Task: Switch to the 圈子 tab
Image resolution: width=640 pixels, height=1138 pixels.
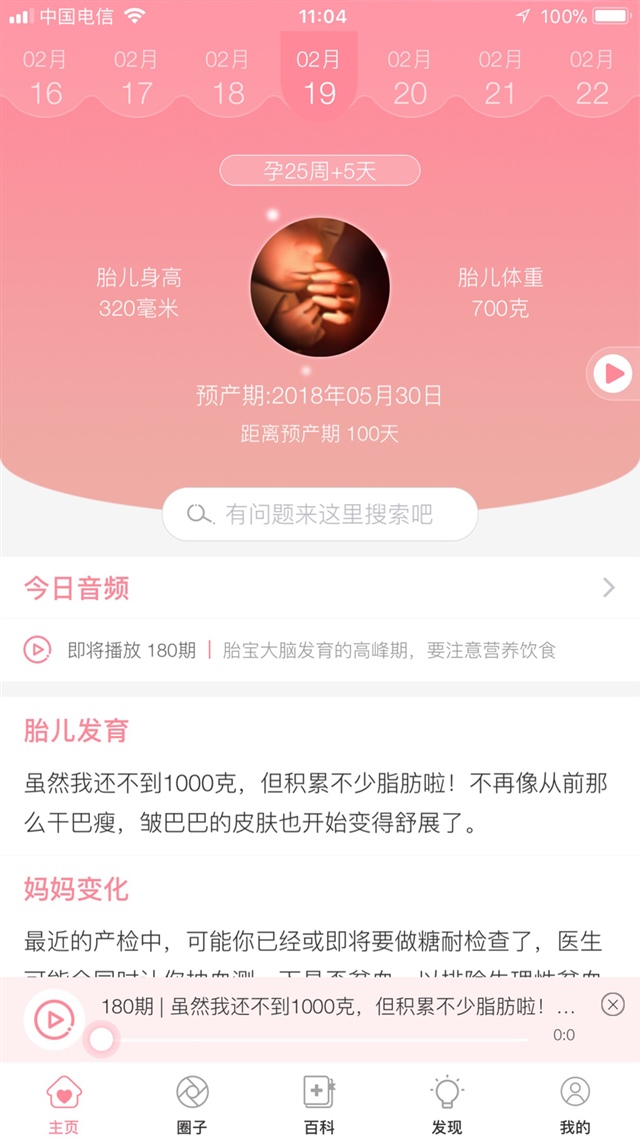Action: (x=192, y=1104)
